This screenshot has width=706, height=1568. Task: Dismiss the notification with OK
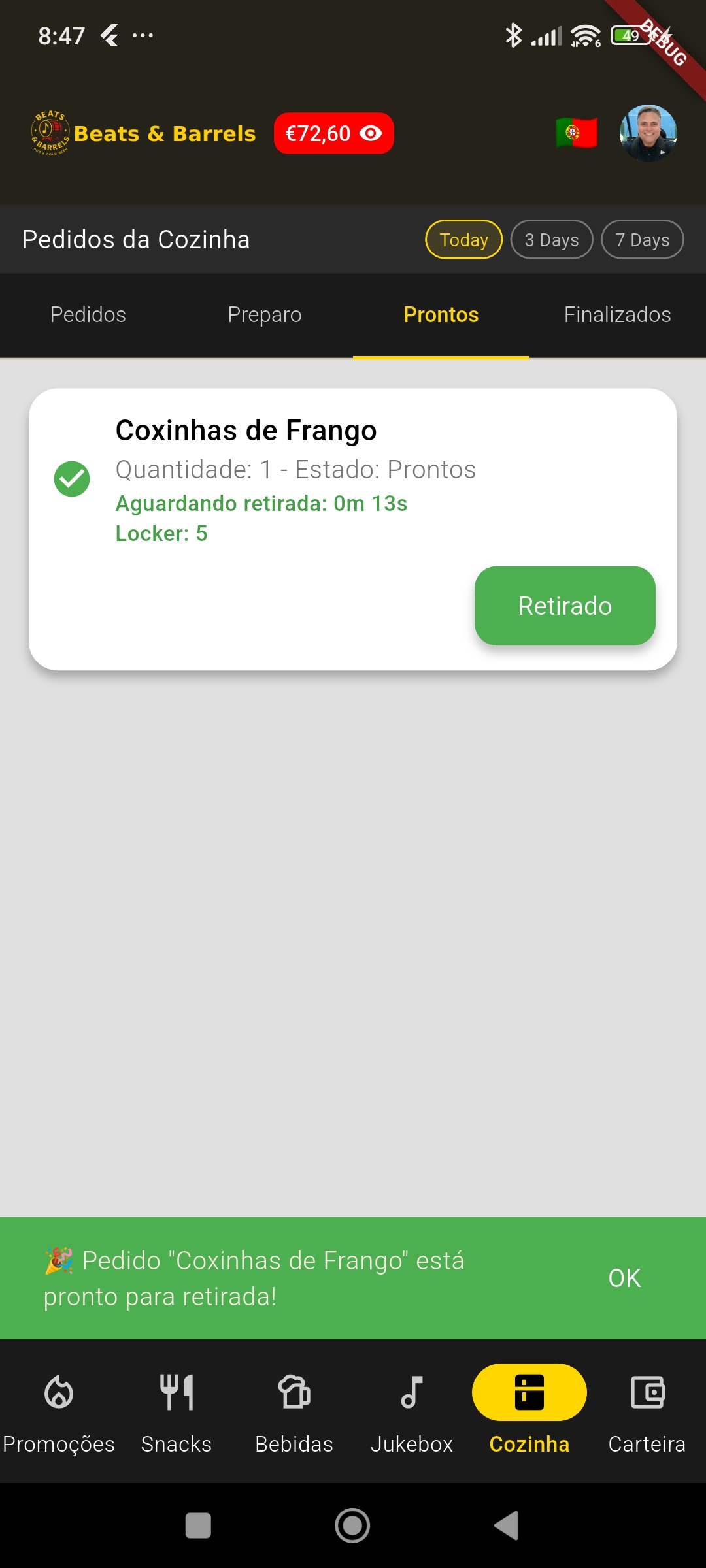pos(624,1277)
